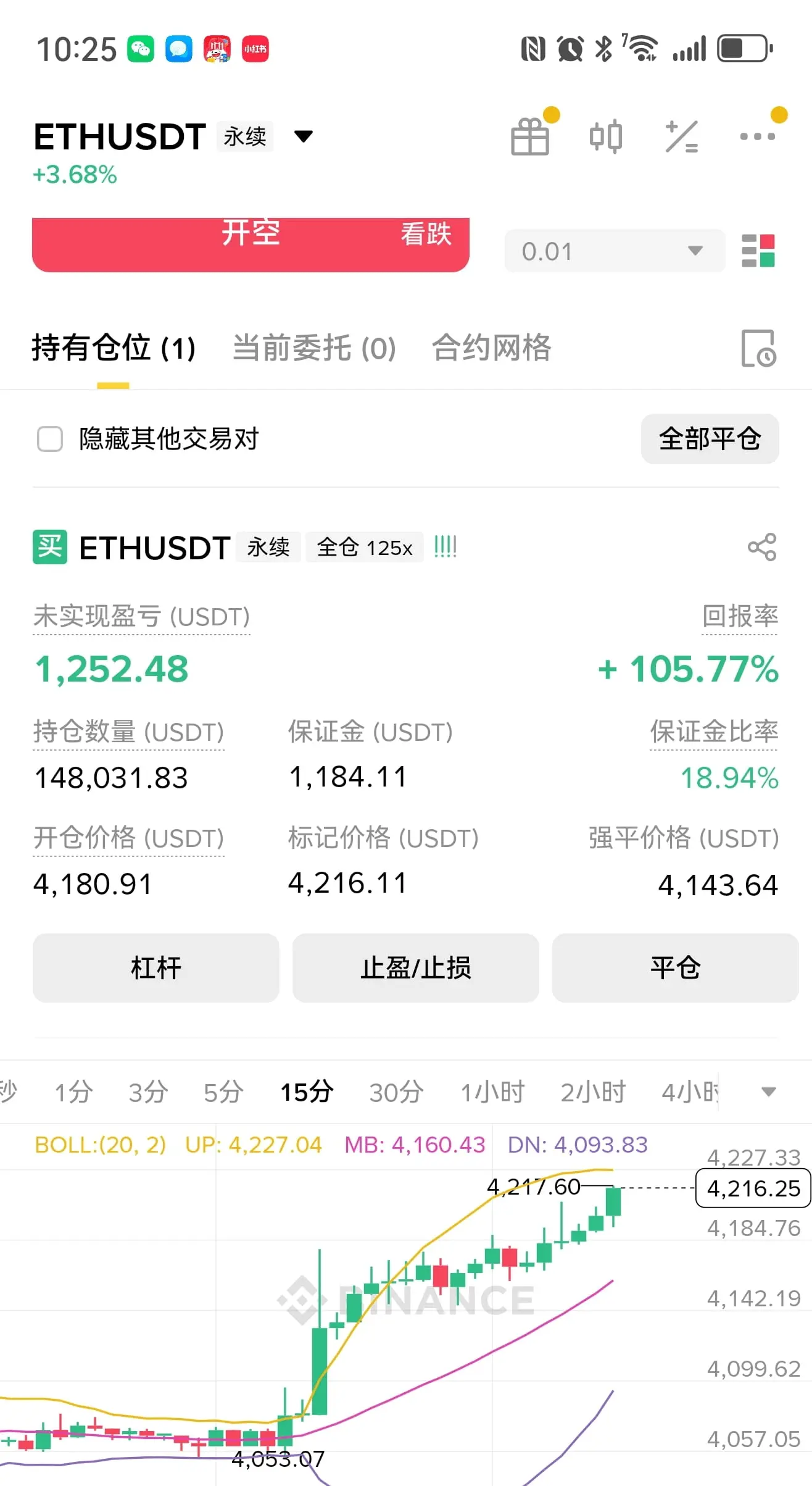
Task: Open the ETHUSDT trading pair dropdown
Action: pyautogui.click(x=303, y=136)
